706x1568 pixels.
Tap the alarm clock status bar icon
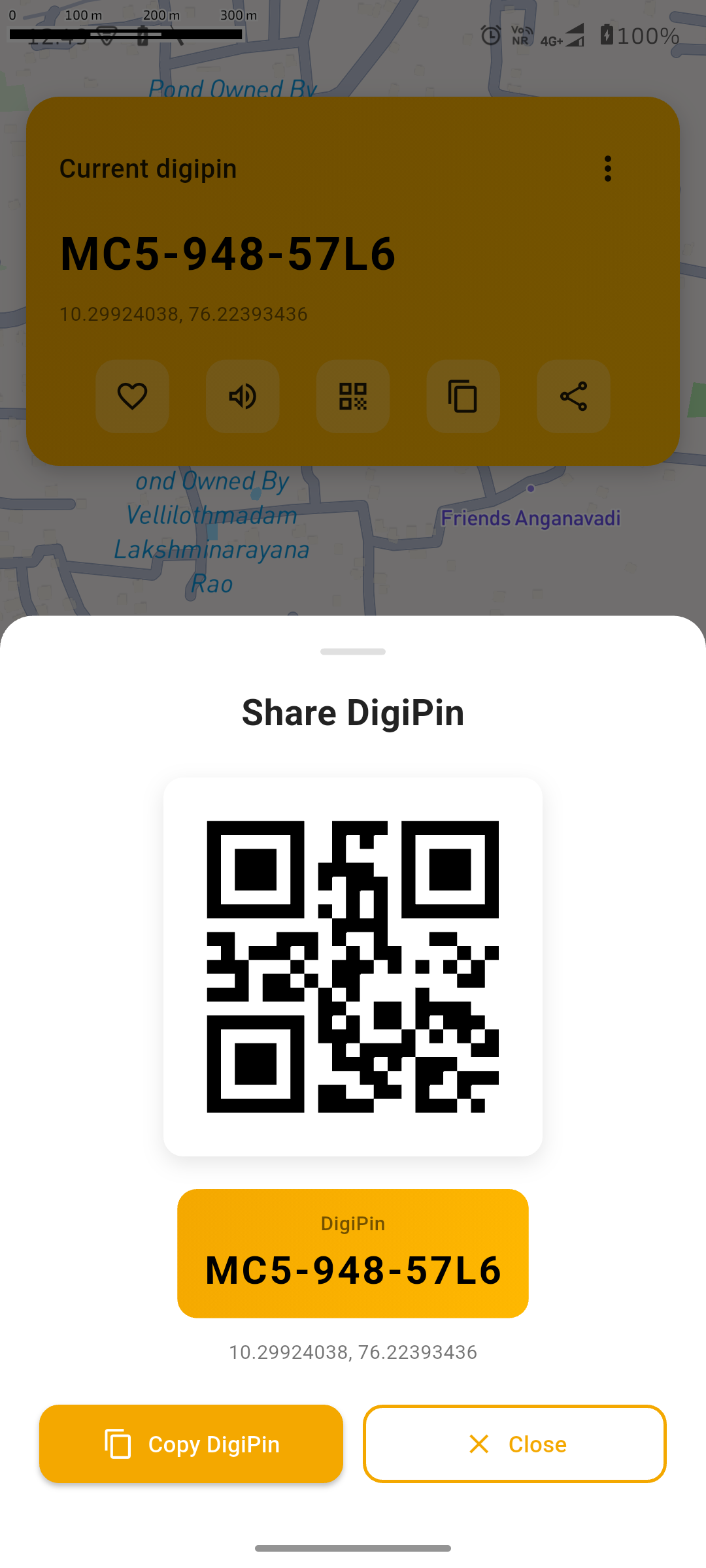pyautogui.click(x=490, y=36)
